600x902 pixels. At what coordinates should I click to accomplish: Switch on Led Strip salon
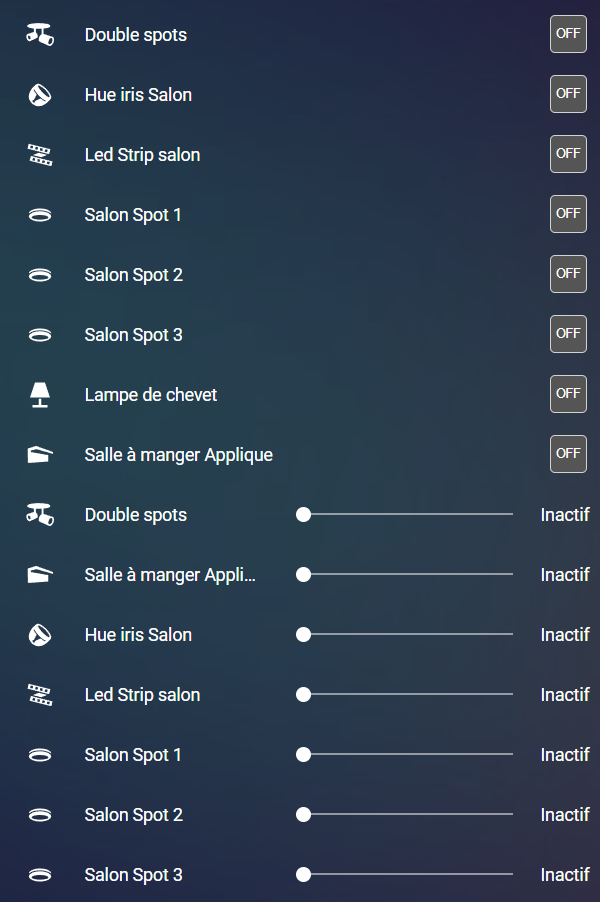tap(568, 154)
